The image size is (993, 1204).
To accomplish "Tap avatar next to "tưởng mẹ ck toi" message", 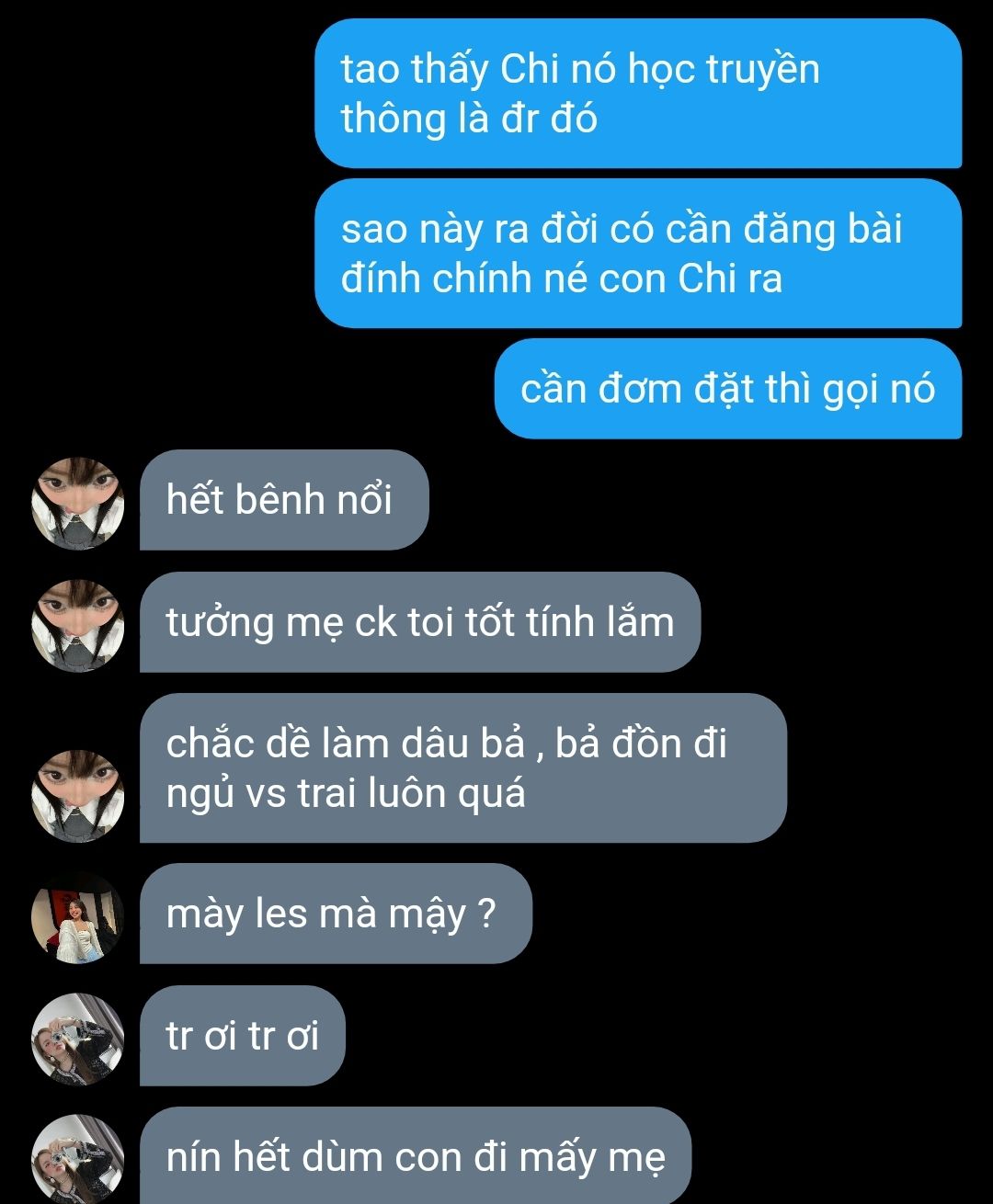I will tap(77, 625).
